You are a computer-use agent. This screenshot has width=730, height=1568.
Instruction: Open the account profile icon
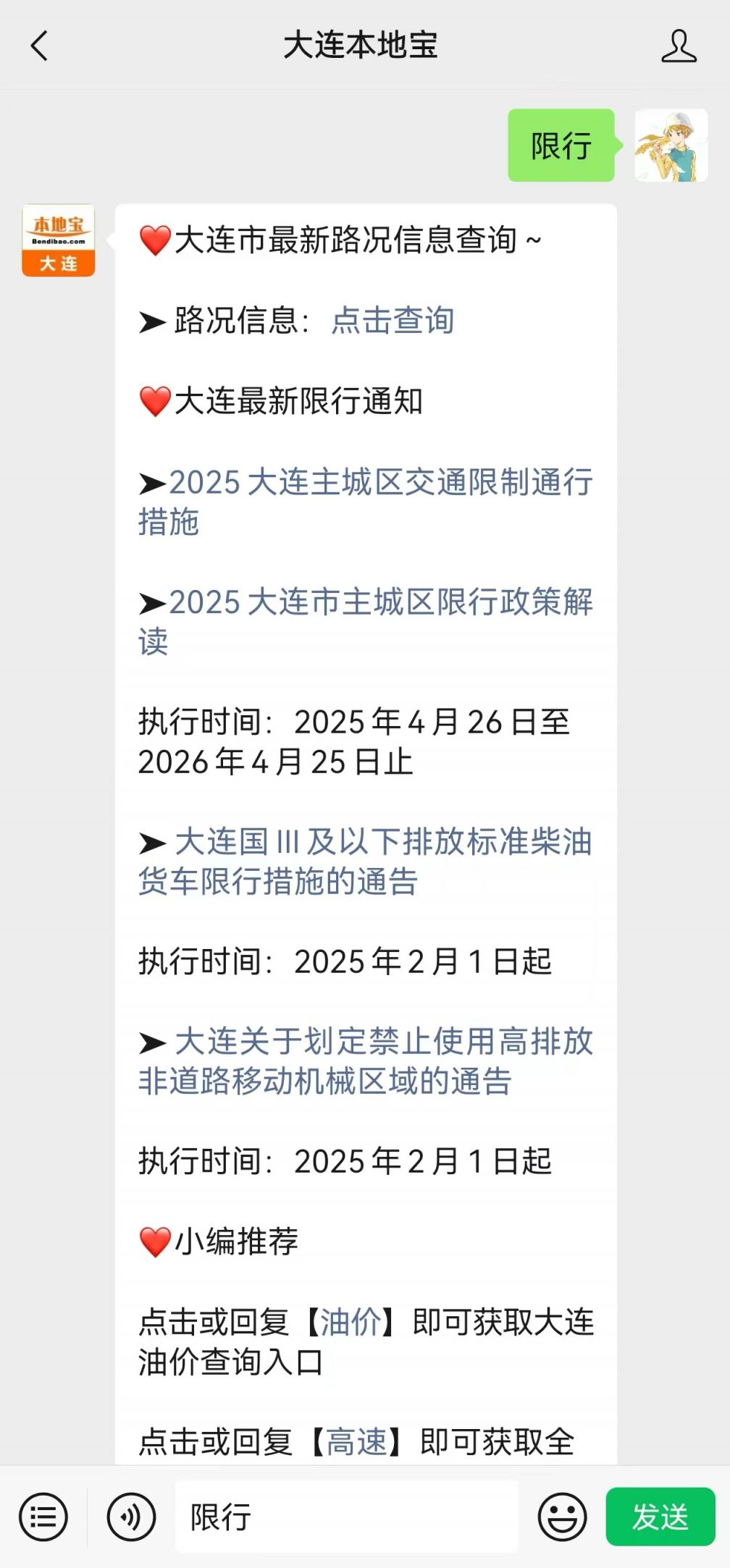(679, 46)
